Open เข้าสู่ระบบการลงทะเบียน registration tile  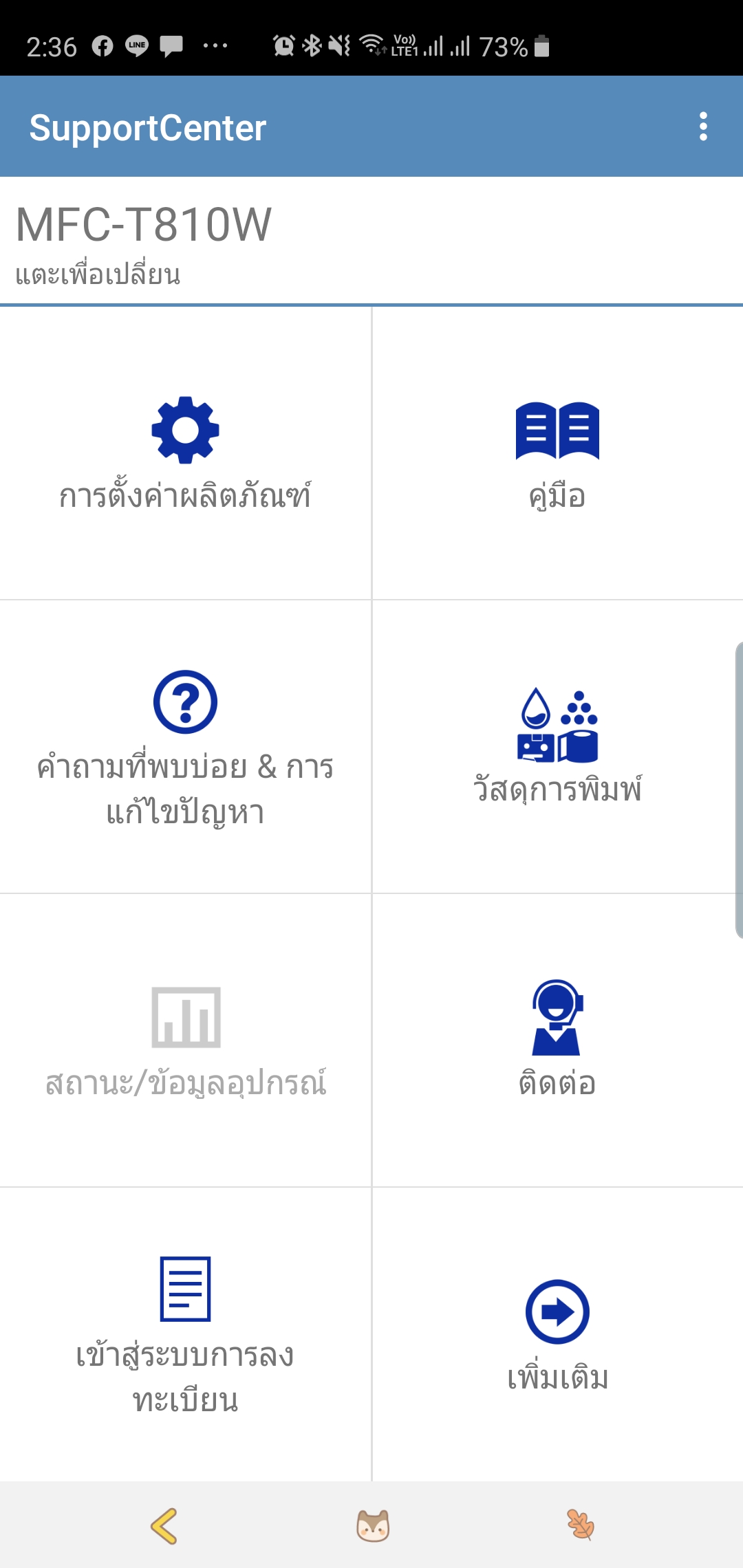tap(185, 1334)
